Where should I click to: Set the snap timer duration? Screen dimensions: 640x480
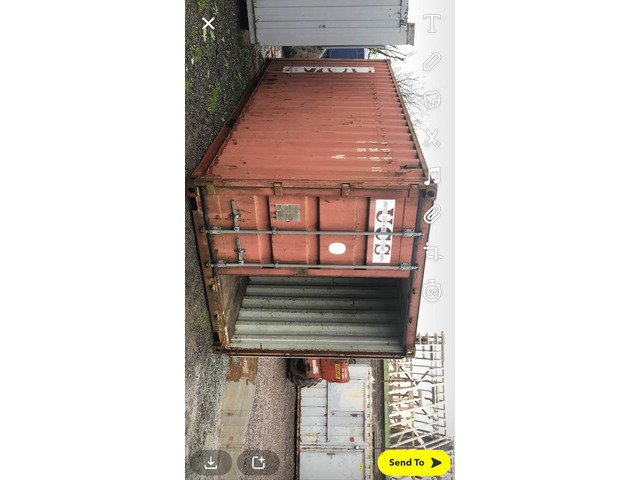pyautogui.click(x=431, y=290)
